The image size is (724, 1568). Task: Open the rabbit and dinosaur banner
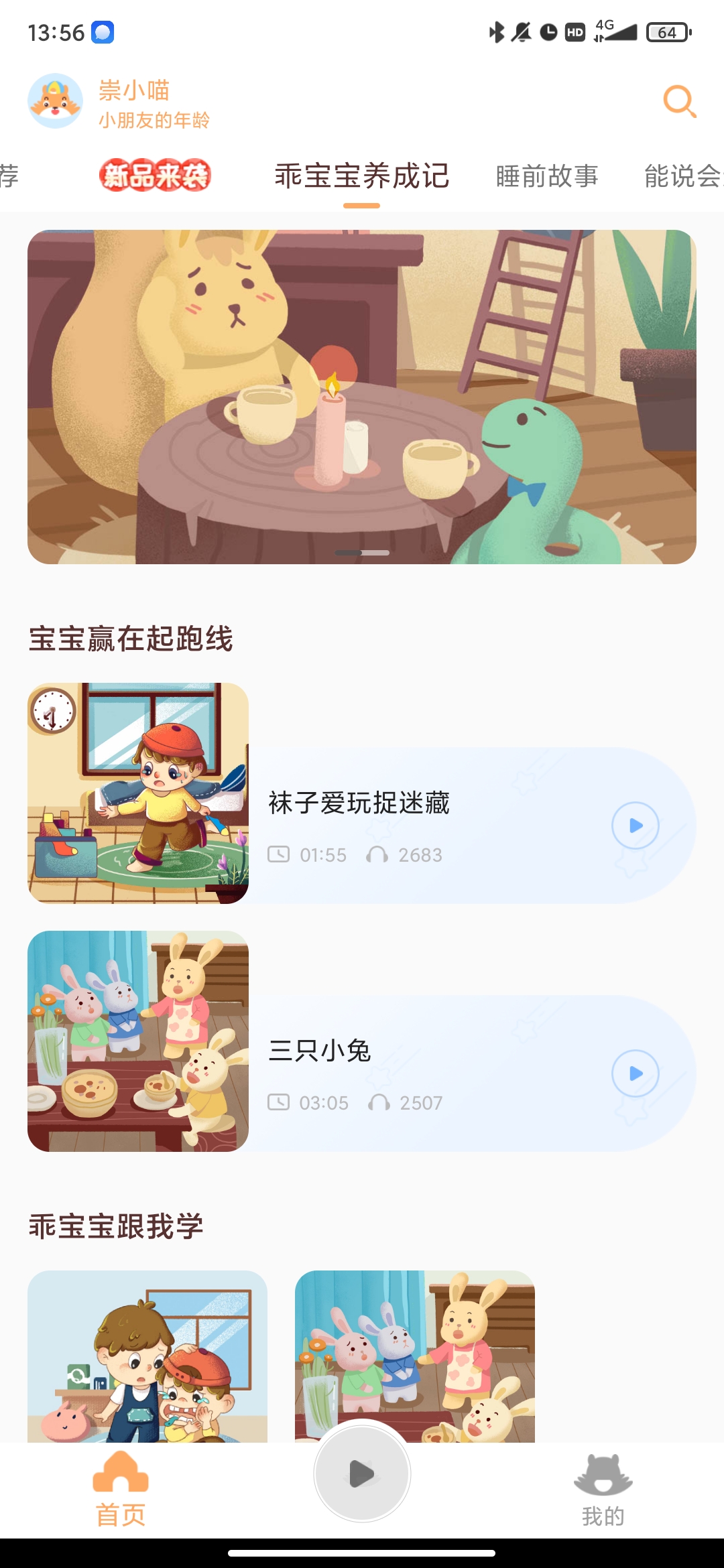tap(362, 397)
